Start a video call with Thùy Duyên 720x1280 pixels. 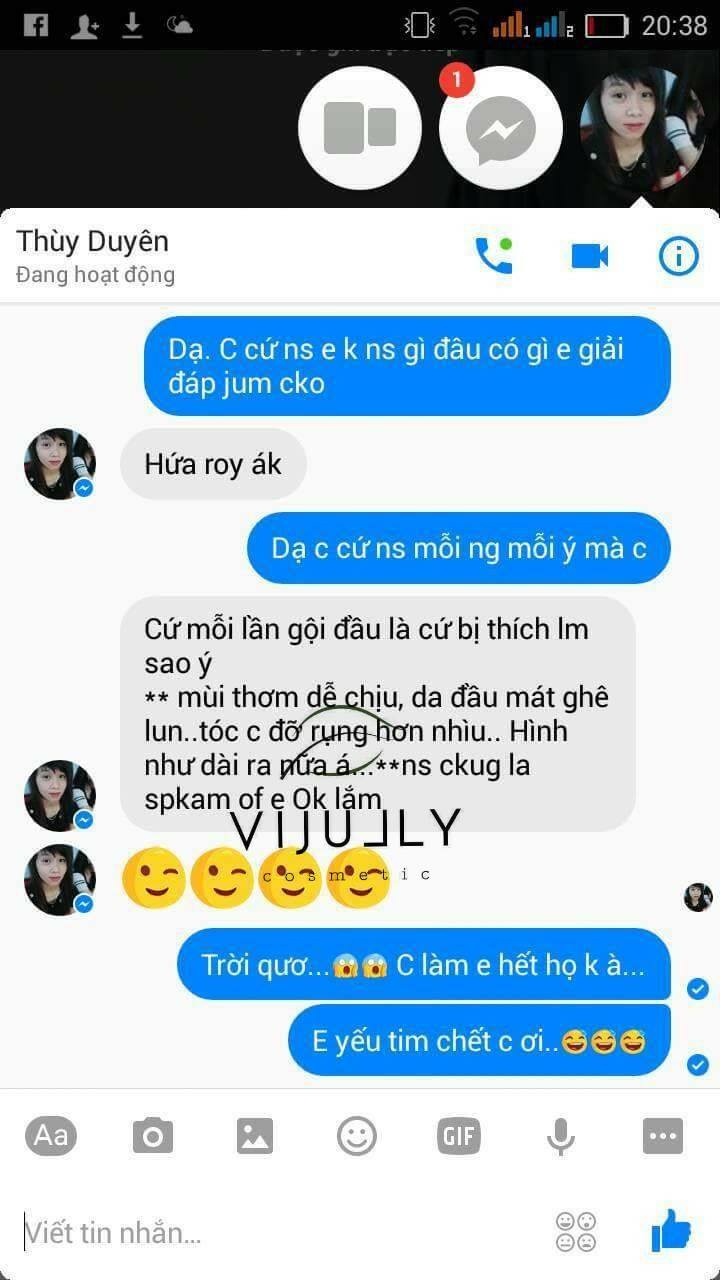(590, 257)
